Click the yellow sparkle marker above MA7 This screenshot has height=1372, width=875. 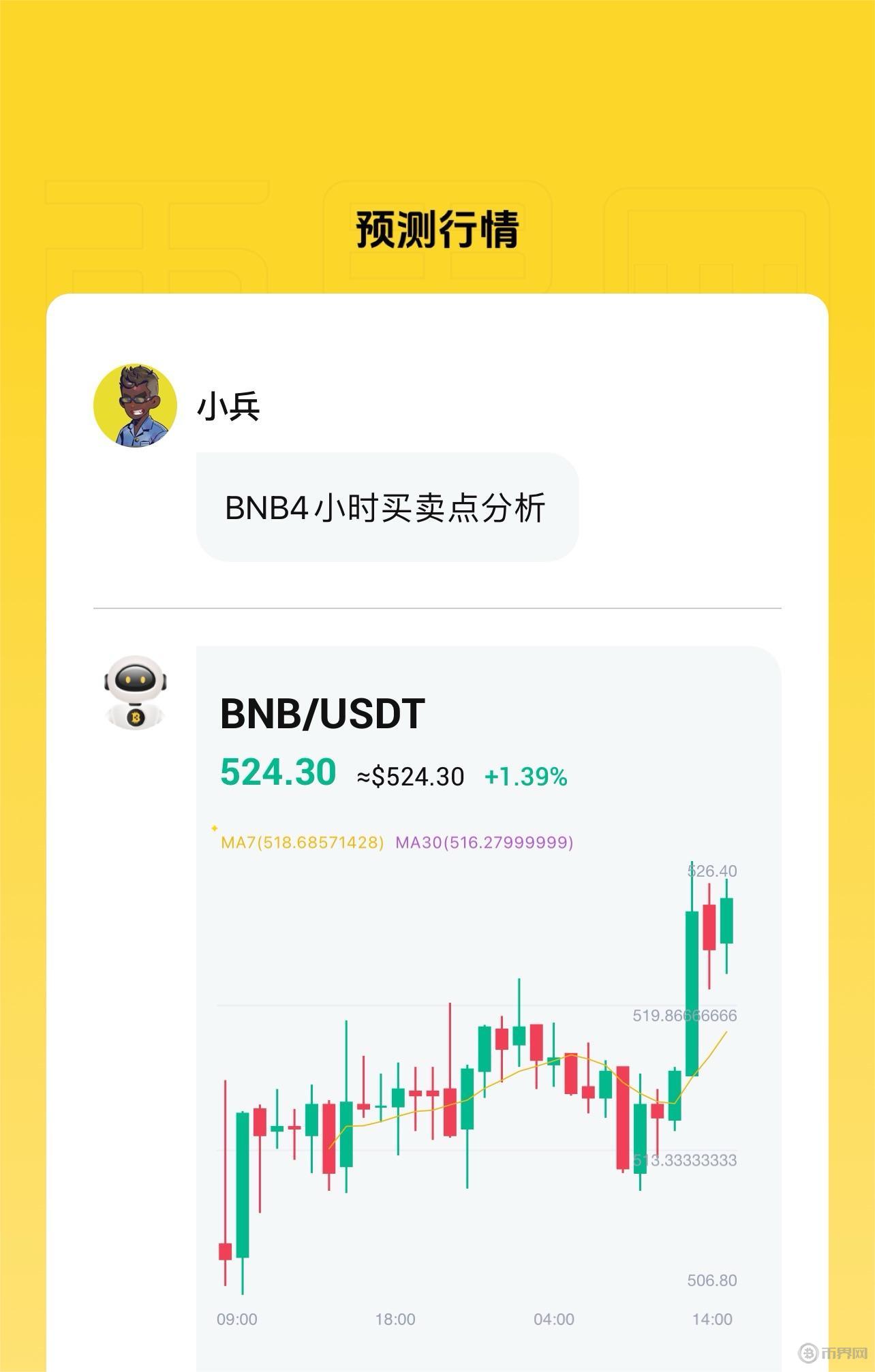215,826
